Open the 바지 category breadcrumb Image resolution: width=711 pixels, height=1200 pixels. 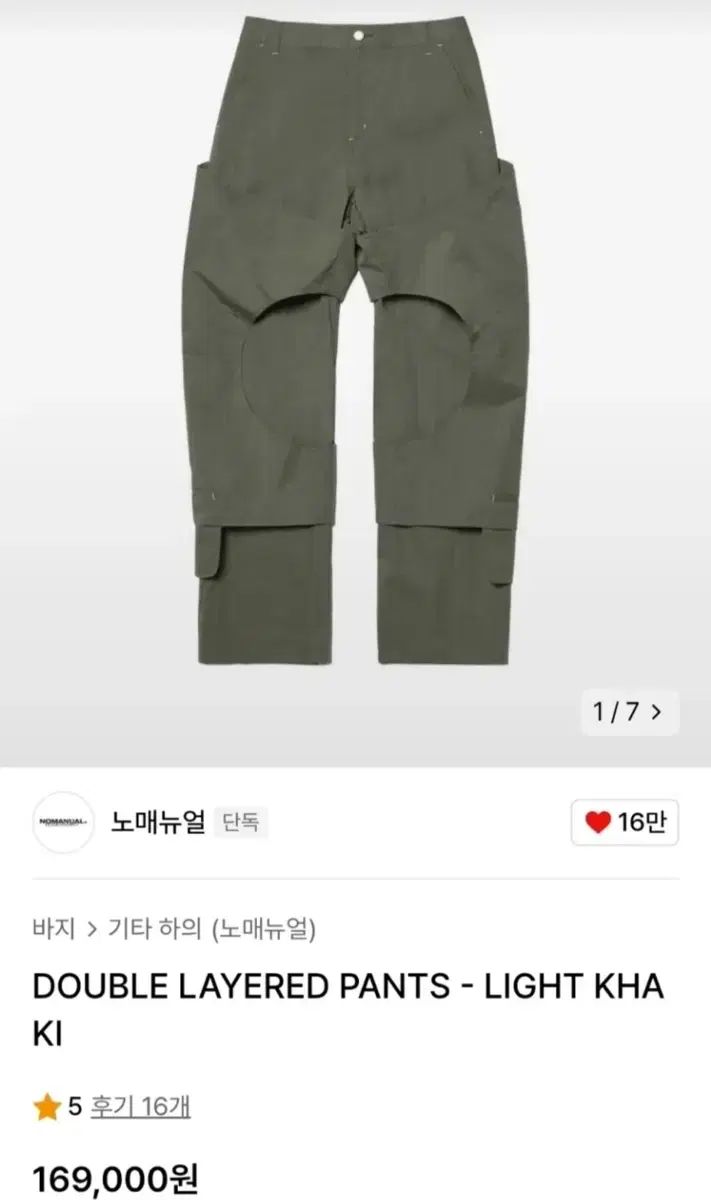54,929
